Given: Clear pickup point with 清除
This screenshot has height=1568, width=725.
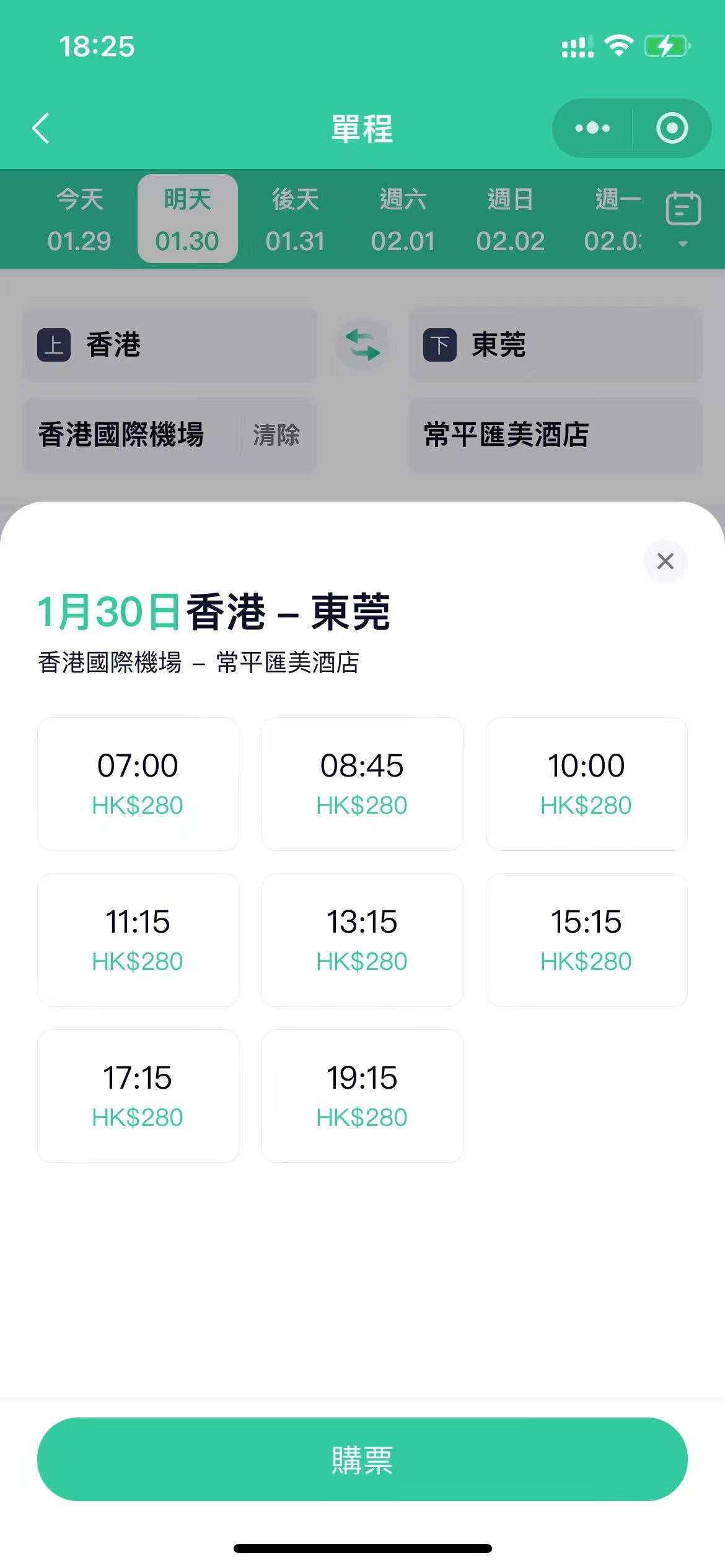Looking at the screenshot, I should click(276, 435).
